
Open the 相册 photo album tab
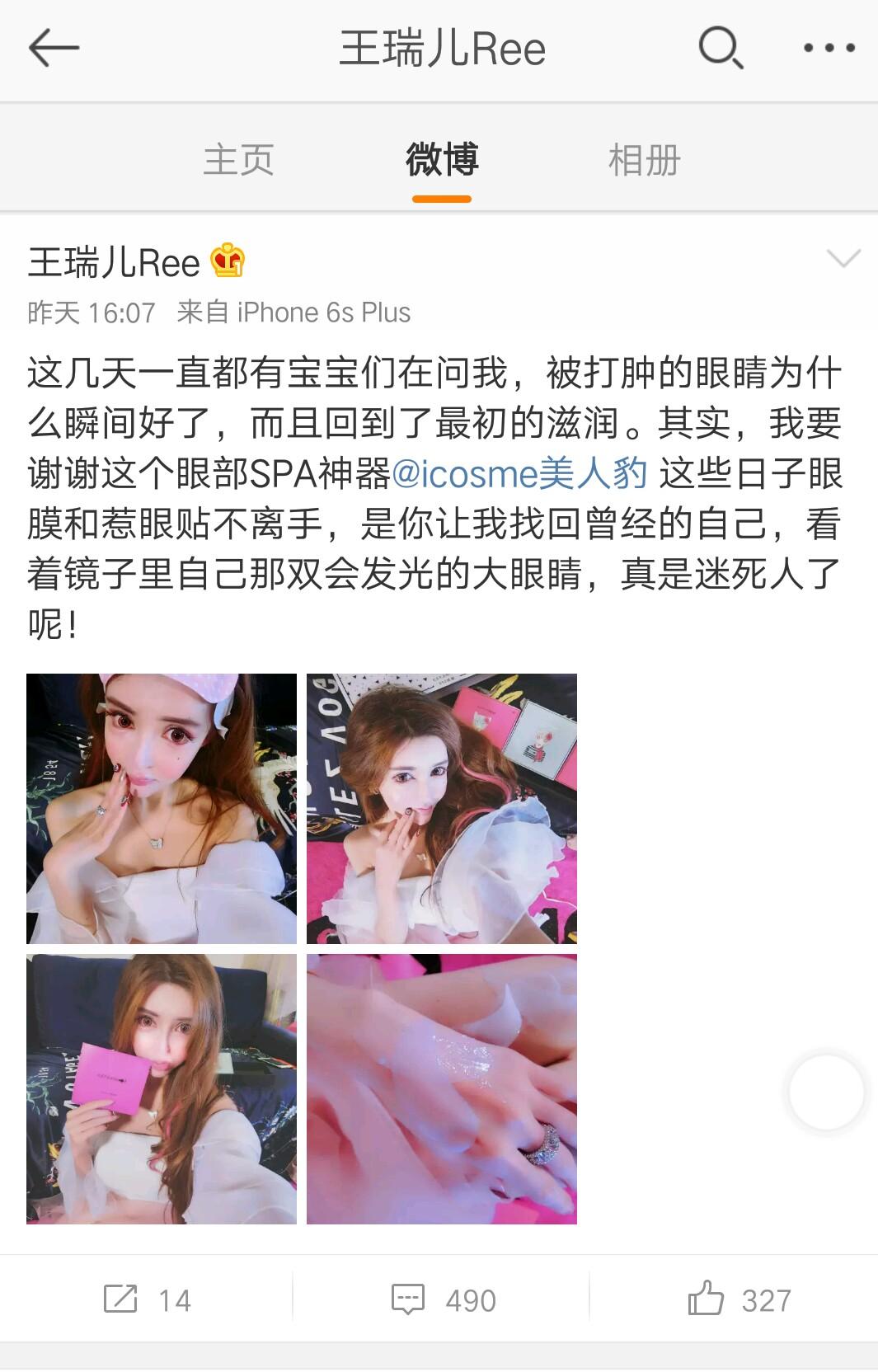coord(644,162)
